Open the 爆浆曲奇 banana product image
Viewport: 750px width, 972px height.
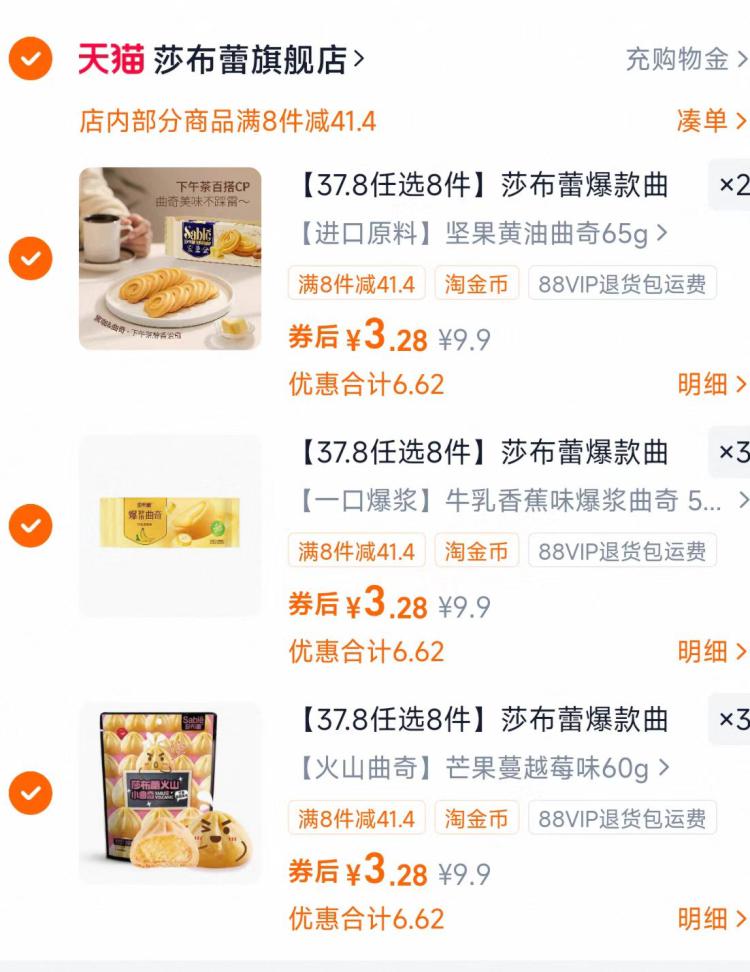pyautogui.click(x=170, y=525)
